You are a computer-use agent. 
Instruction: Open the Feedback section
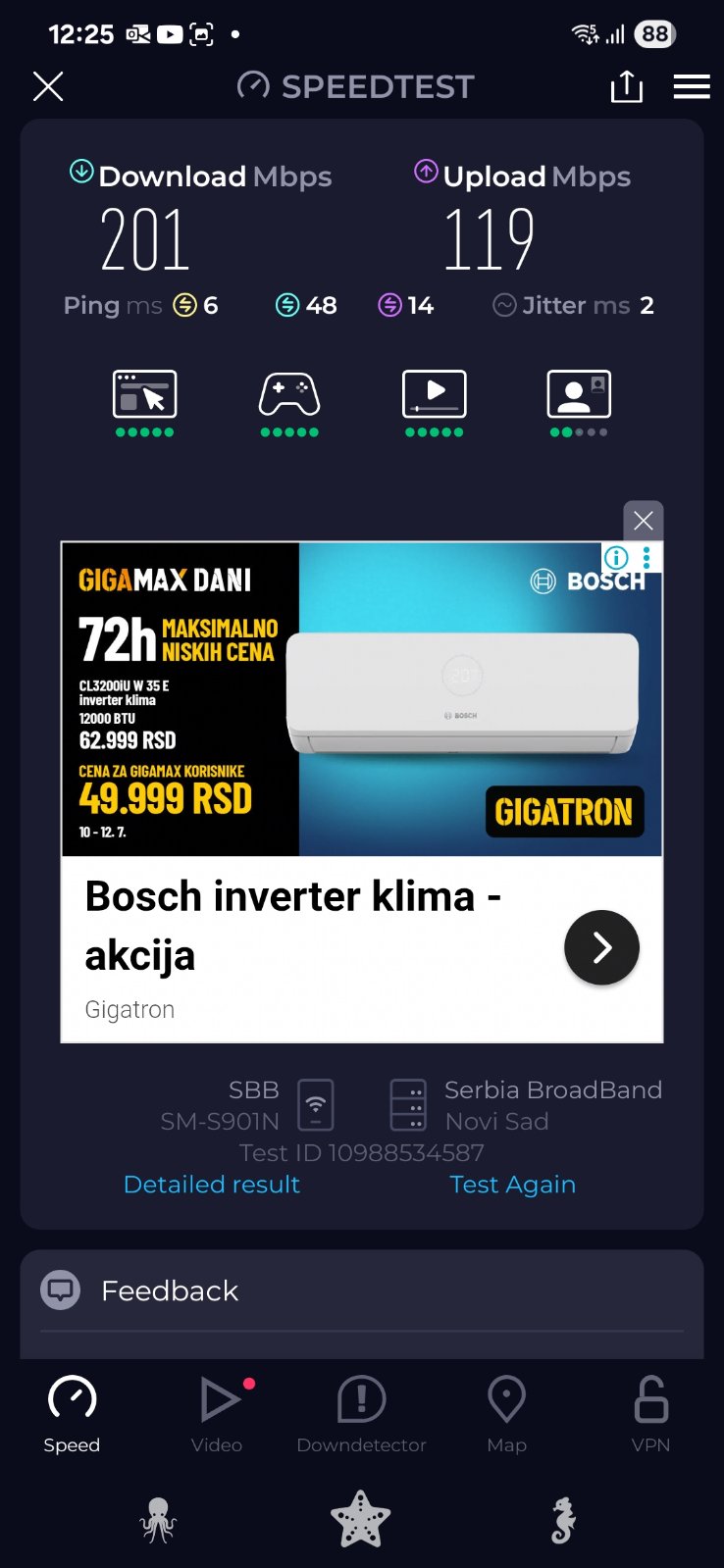170,1290
